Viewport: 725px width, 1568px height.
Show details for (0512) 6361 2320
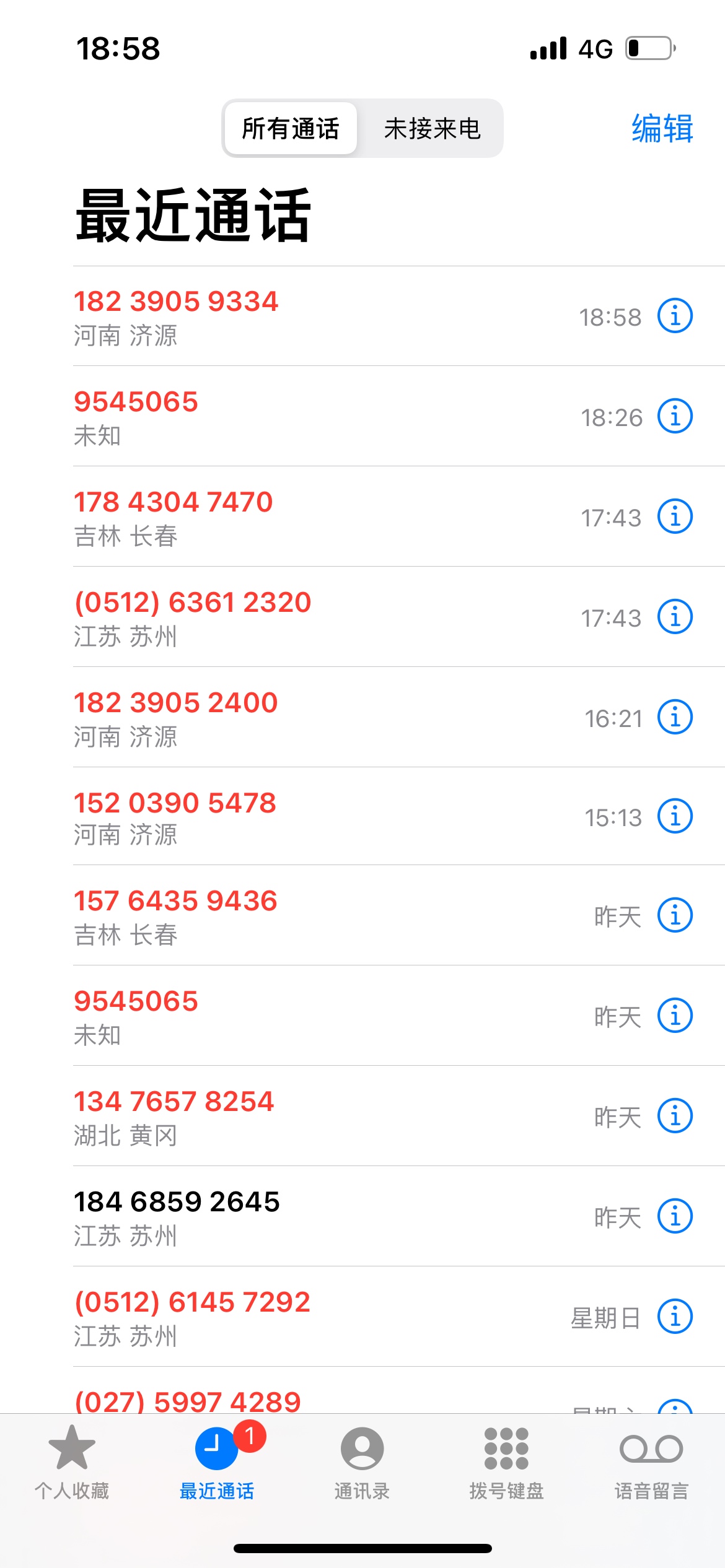pos(675,617)
